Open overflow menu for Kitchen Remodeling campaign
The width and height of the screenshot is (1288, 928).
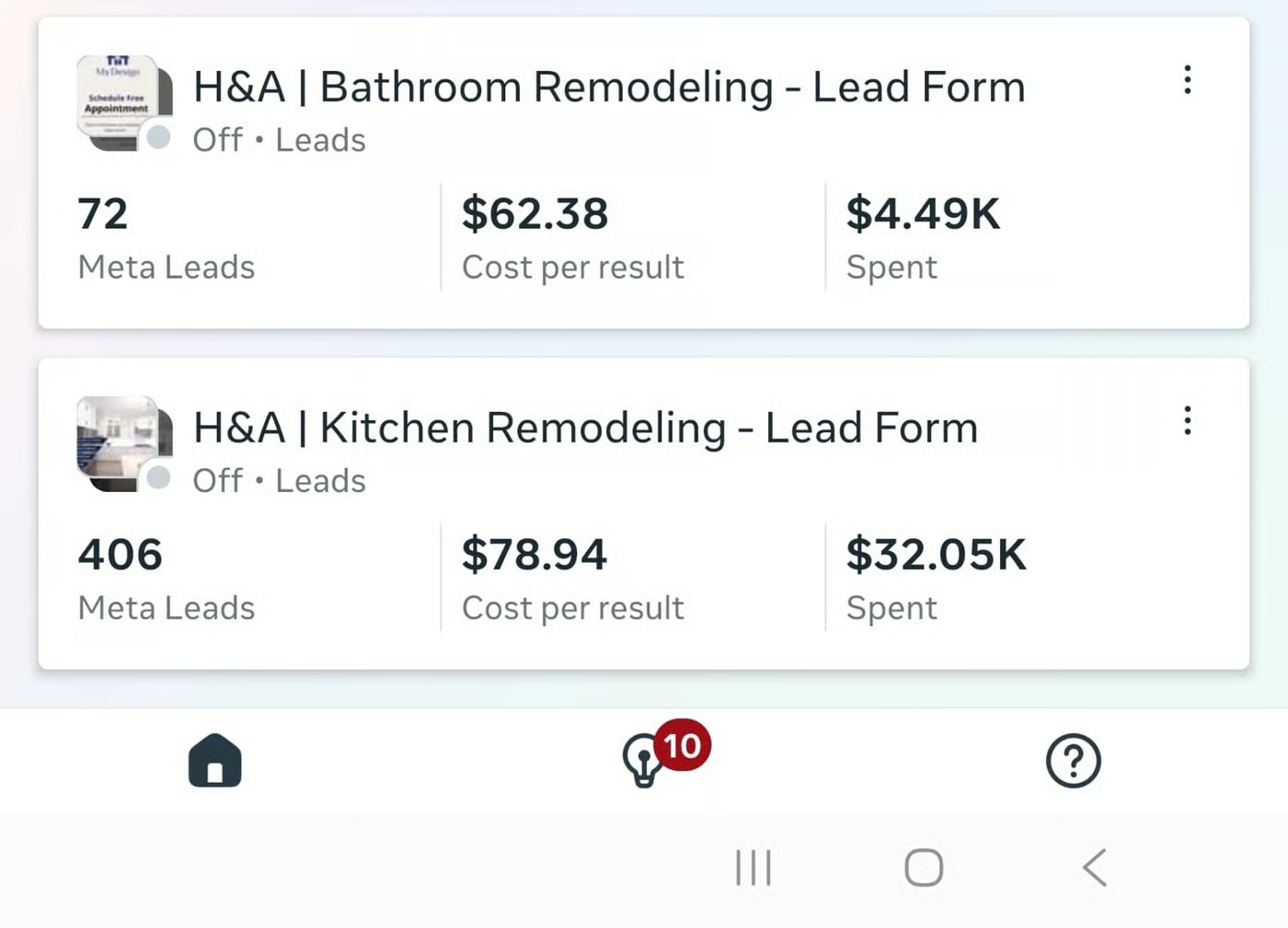click(1187, 421)
